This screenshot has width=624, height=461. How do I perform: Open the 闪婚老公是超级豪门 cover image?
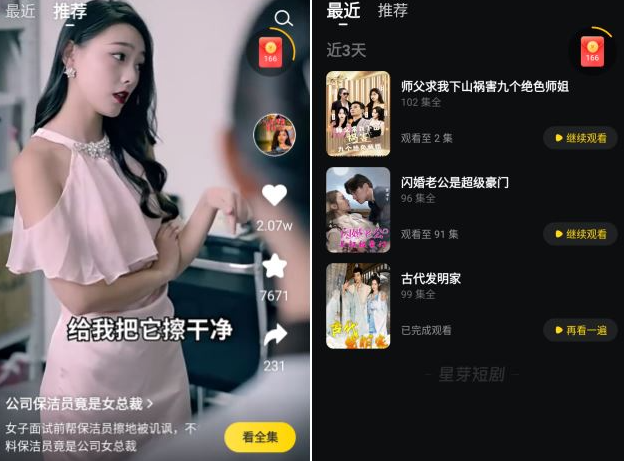[x=358, y=210]
